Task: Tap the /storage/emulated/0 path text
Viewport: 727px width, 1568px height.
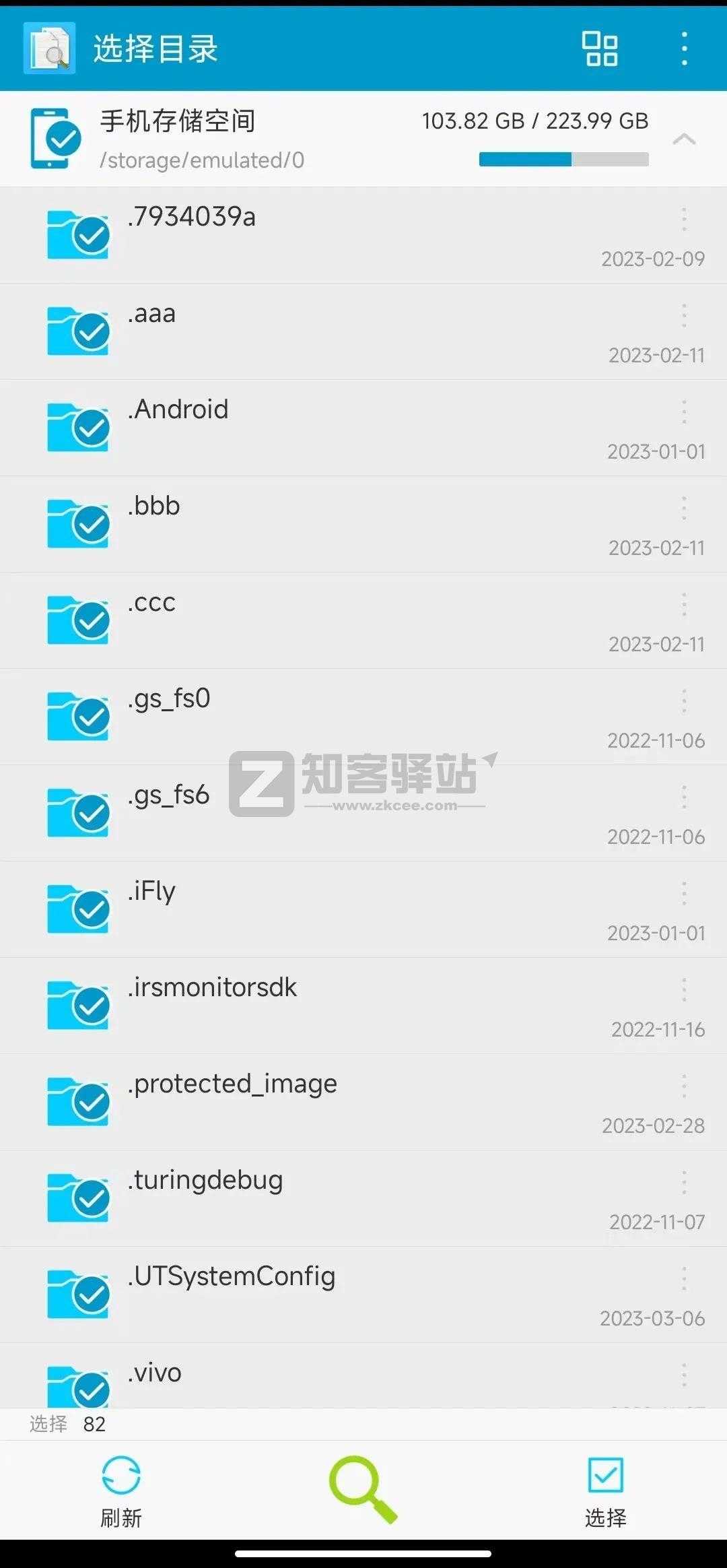Action: 201,160
